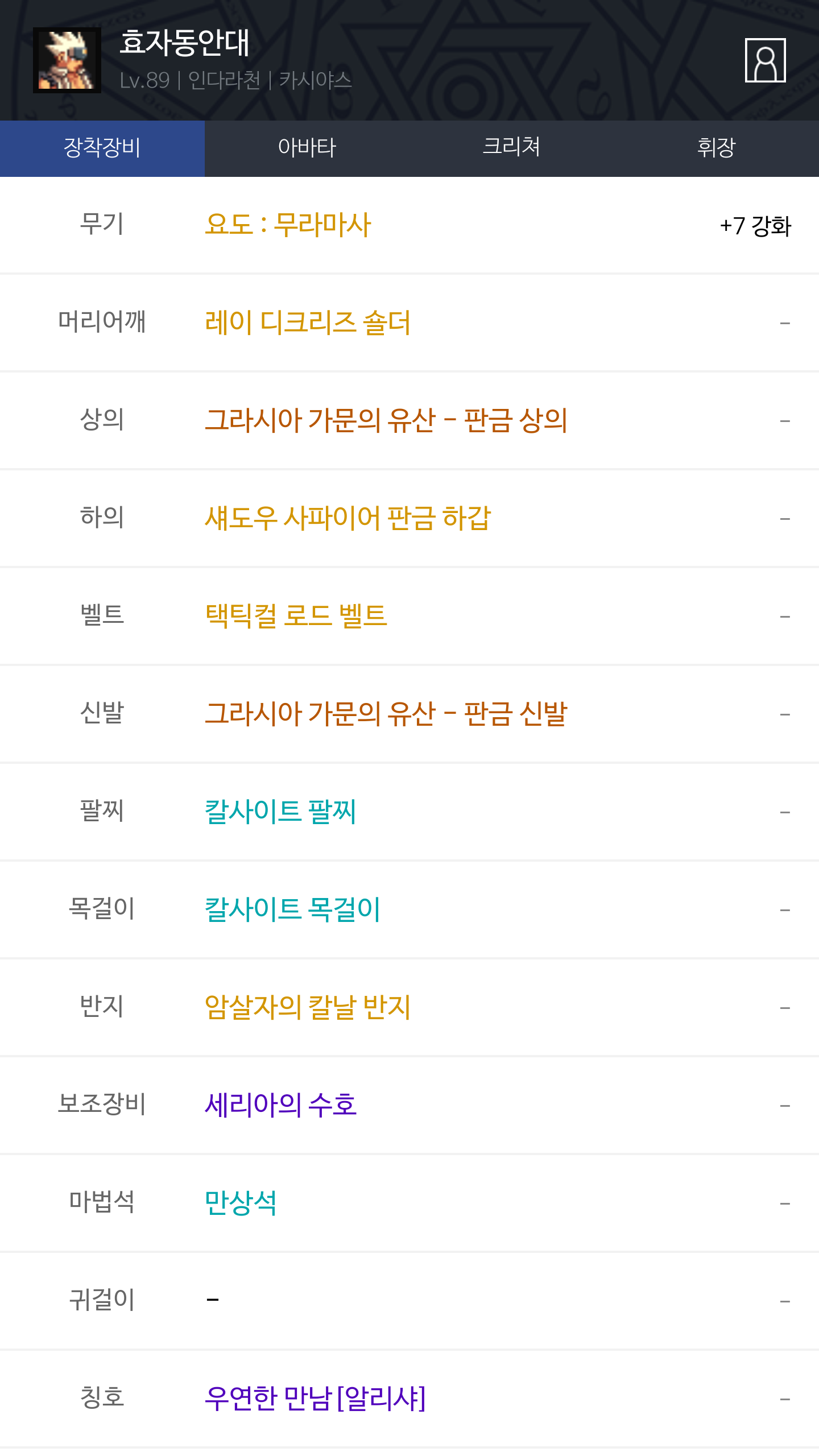The image size is (819, 1456).
Task: Open 세리아의 수호 sub equipment
Action: (x=280, y=1105)
